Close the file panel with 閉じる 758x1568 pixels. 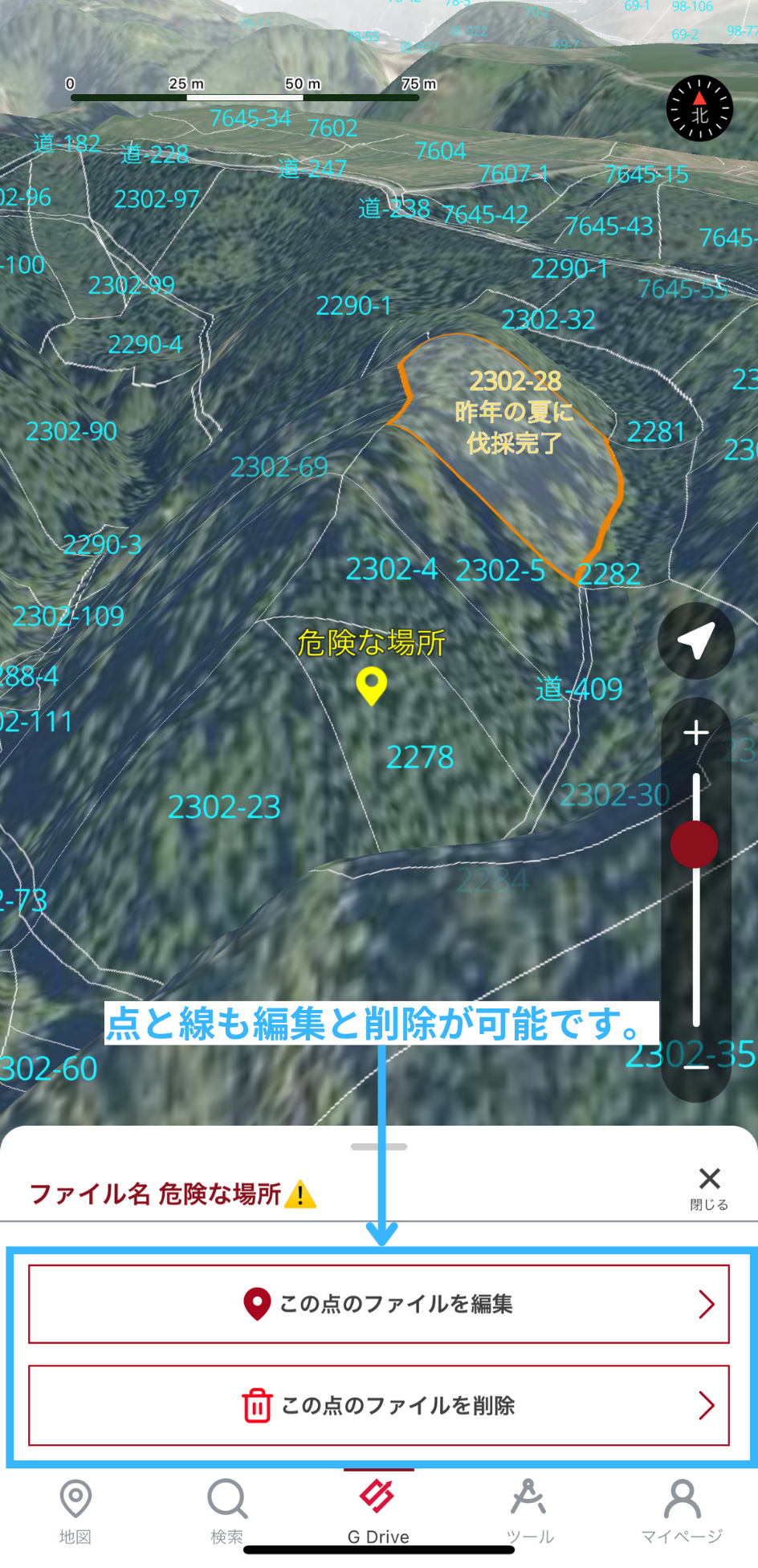tap(709, 1187)
